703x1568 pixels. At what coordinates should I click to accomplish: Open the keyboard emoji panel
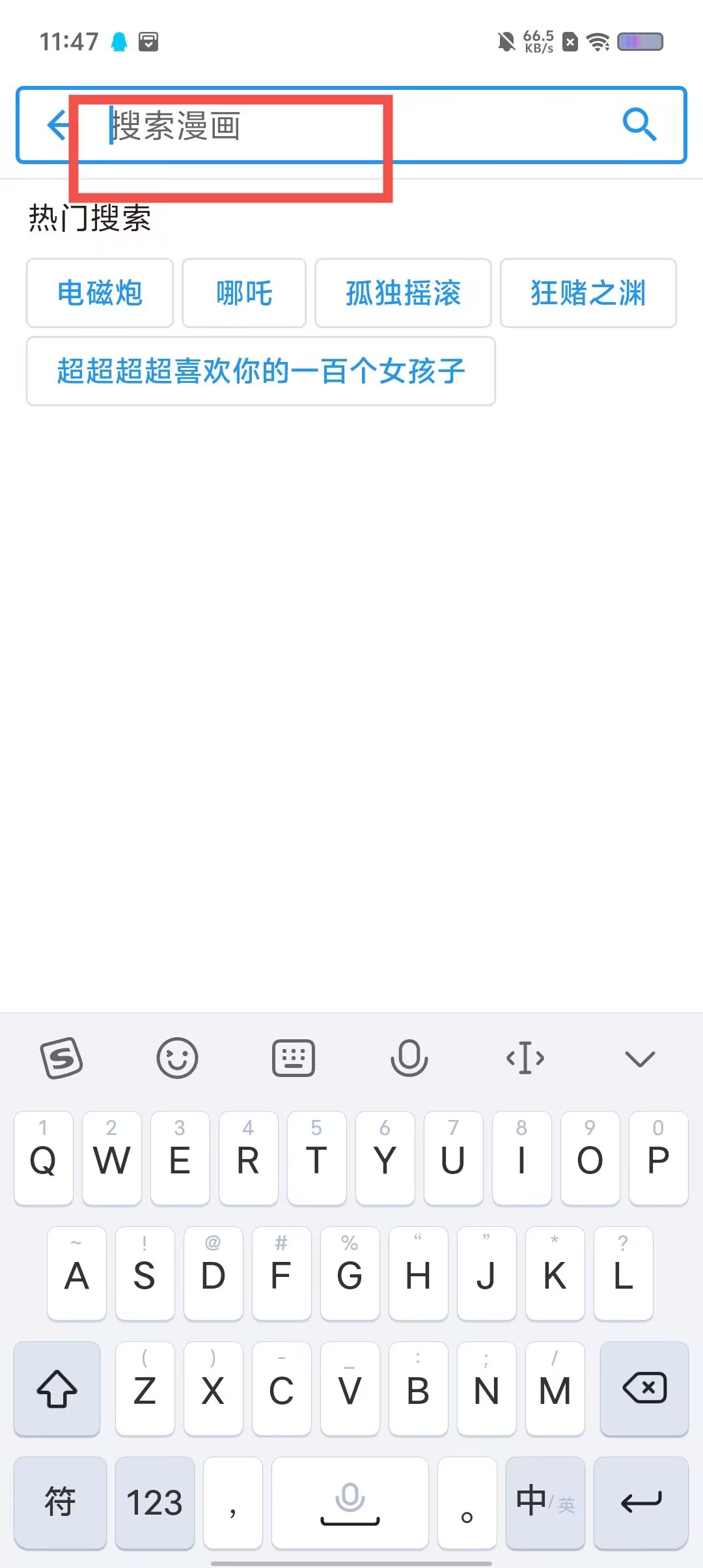[x=177, y=1058]
